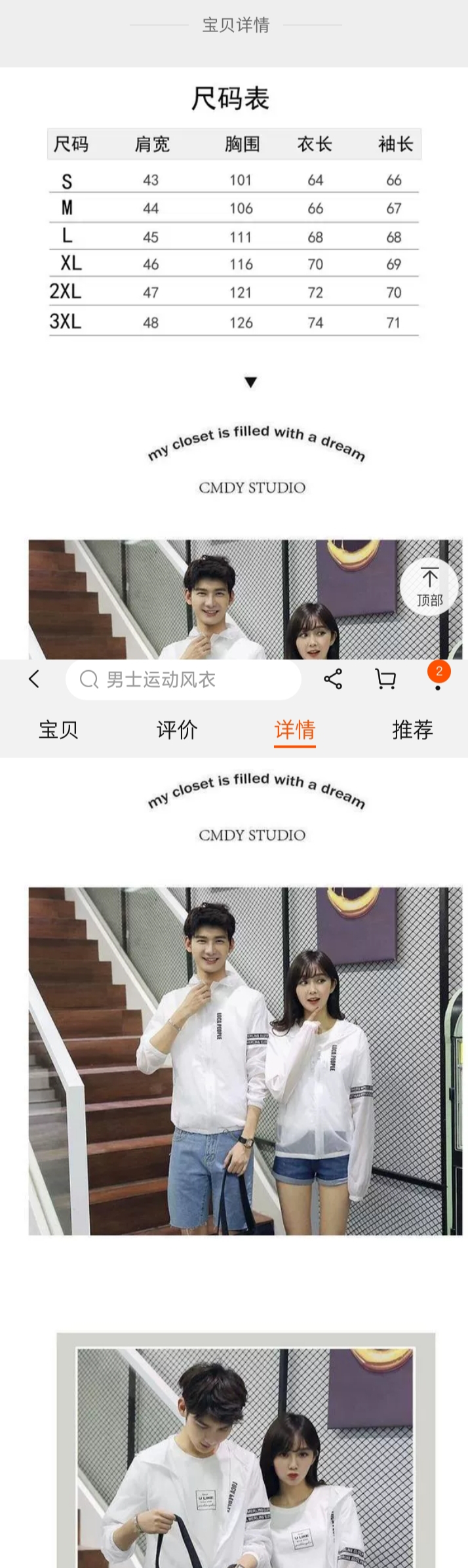Select the 详情 tab
The width and height of the screenshot is (468, 1568).
[295, 729]
